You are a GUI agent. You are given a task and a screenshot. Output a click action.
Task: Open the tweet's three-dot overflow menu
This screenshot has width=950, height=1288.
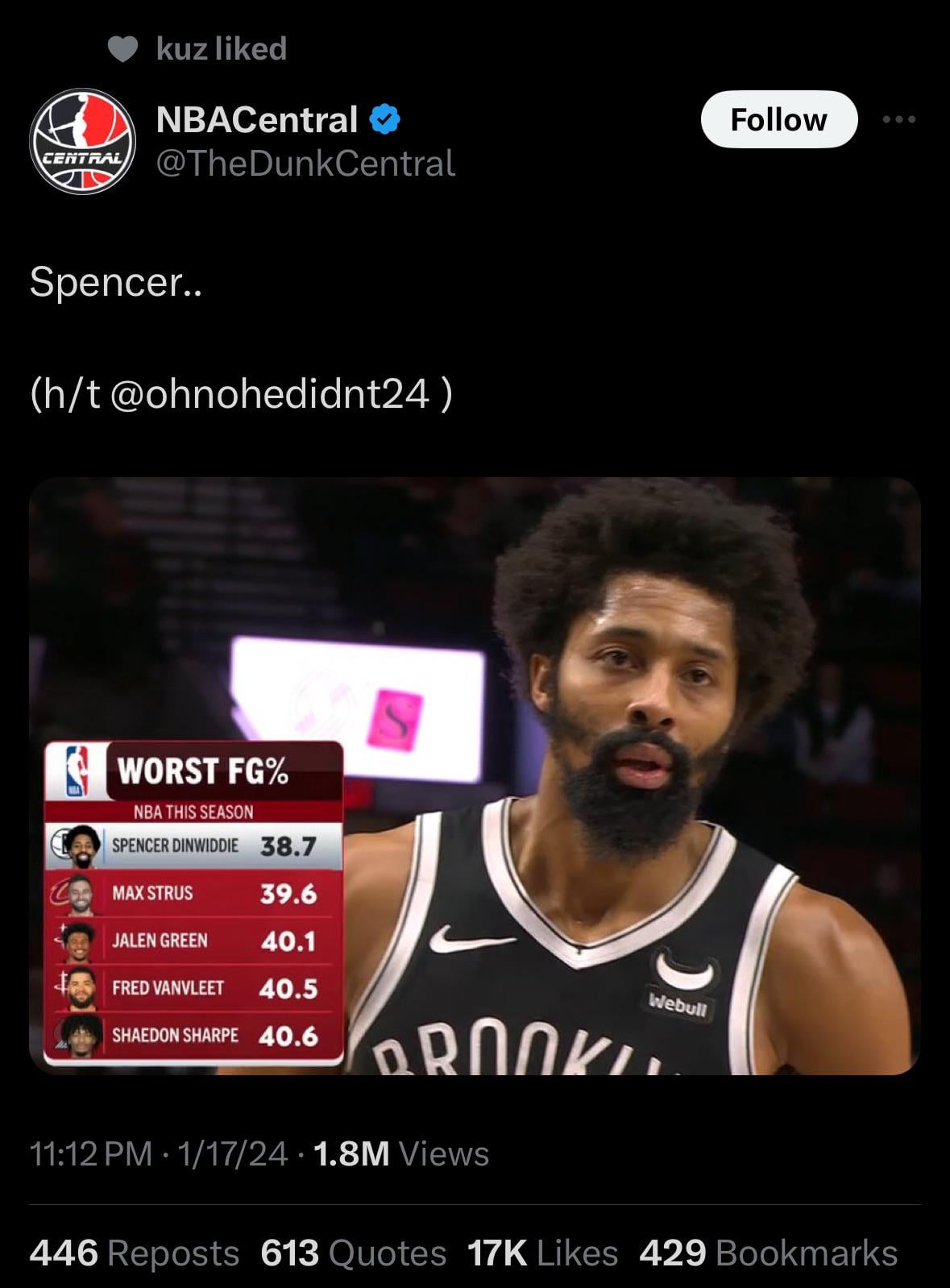pos(898,120)
